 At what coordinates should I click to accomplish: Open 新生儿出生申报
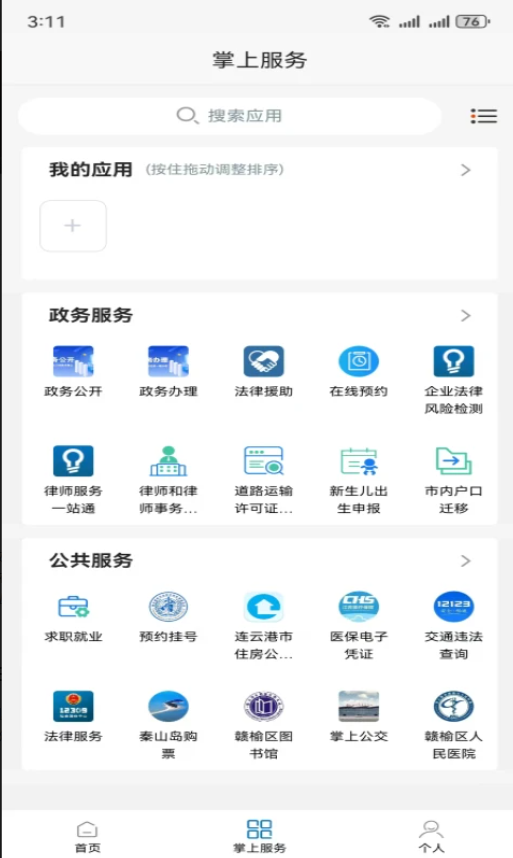pyautogui.click(x=359, y=480)
